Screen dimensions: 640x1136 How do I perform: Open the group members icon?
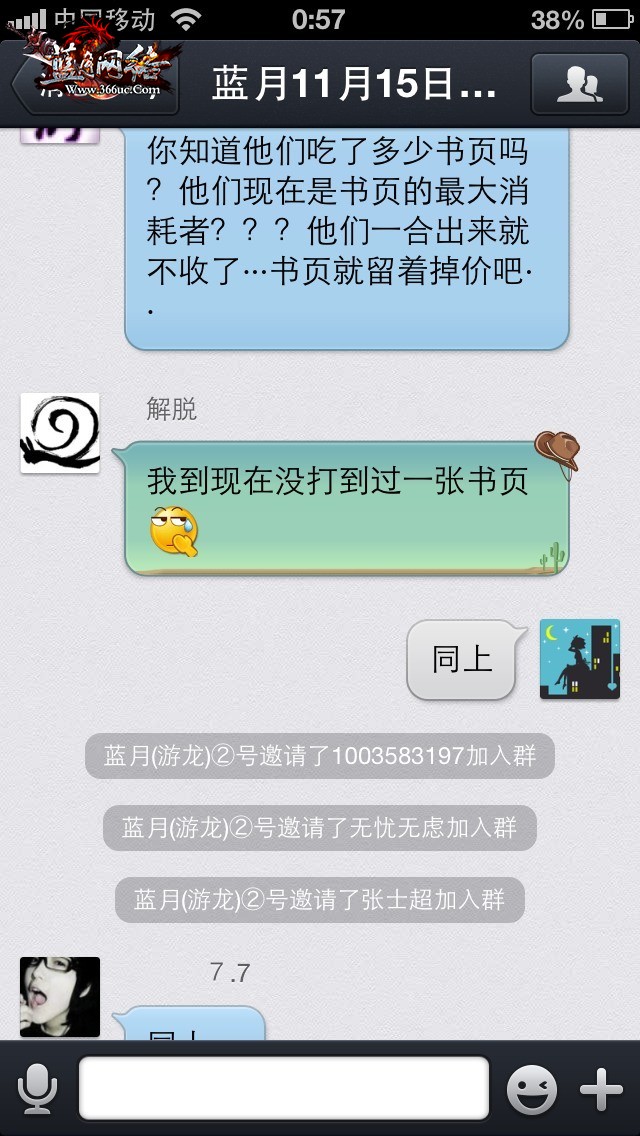pos(579,84)
